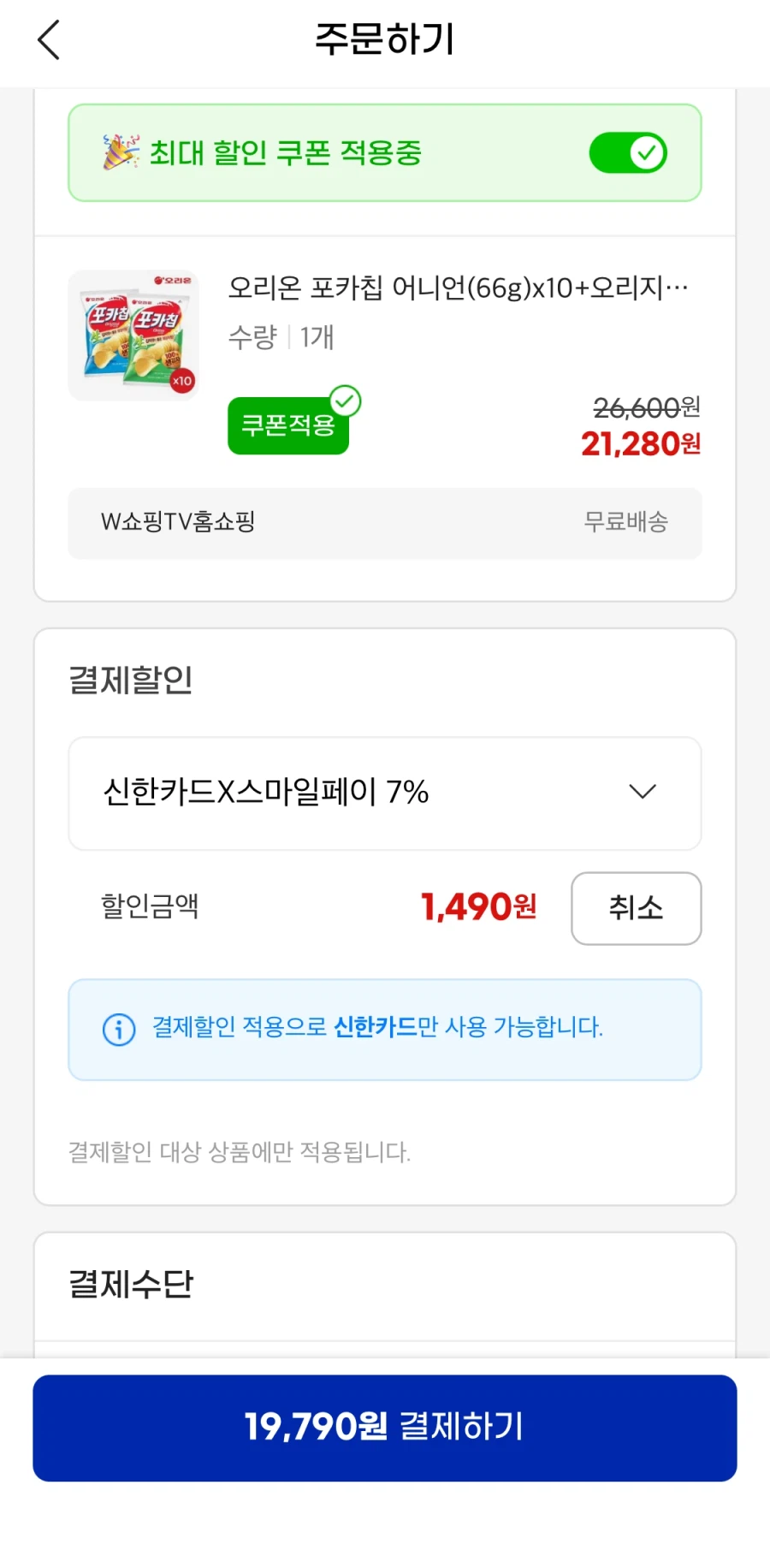The width and height of the screenshot is (770, 1568).
Task: Click 취소 to cancel the card discount
Action: pos(637,909)
